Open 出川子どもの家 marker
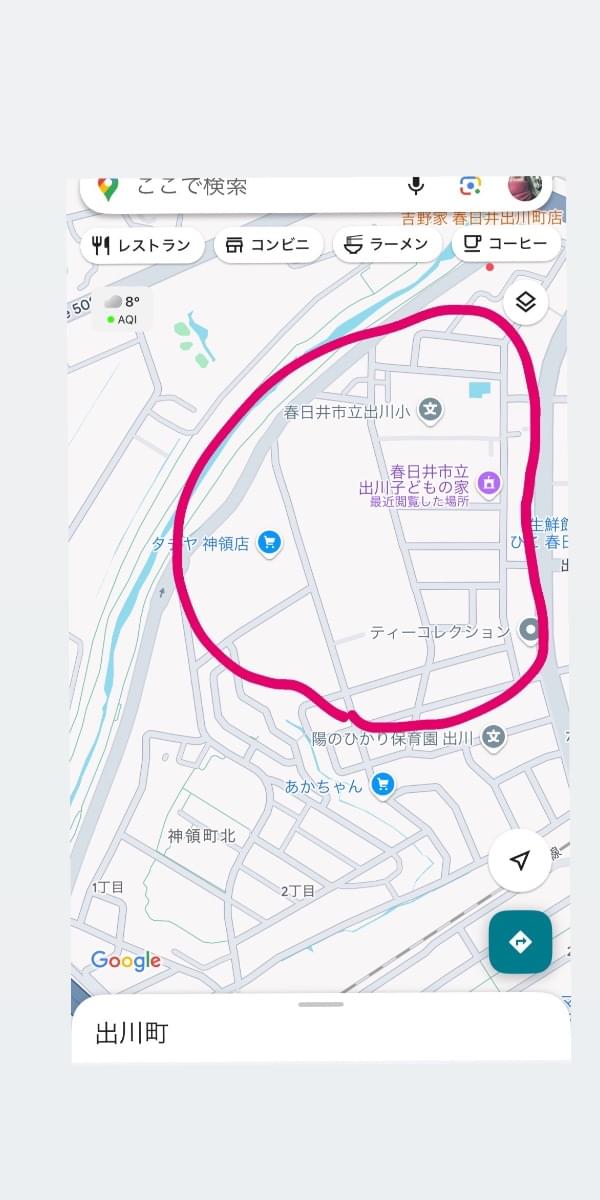 pos(489,484)
